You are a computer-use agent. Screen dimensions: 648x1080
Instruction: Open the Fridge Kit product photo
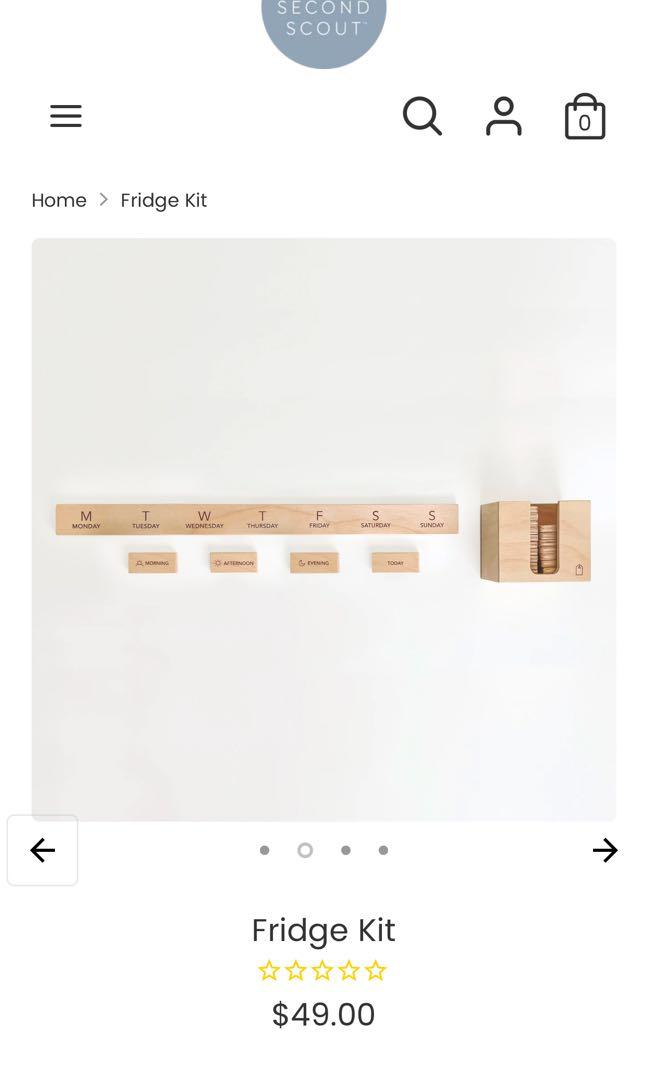pos(324,530)
